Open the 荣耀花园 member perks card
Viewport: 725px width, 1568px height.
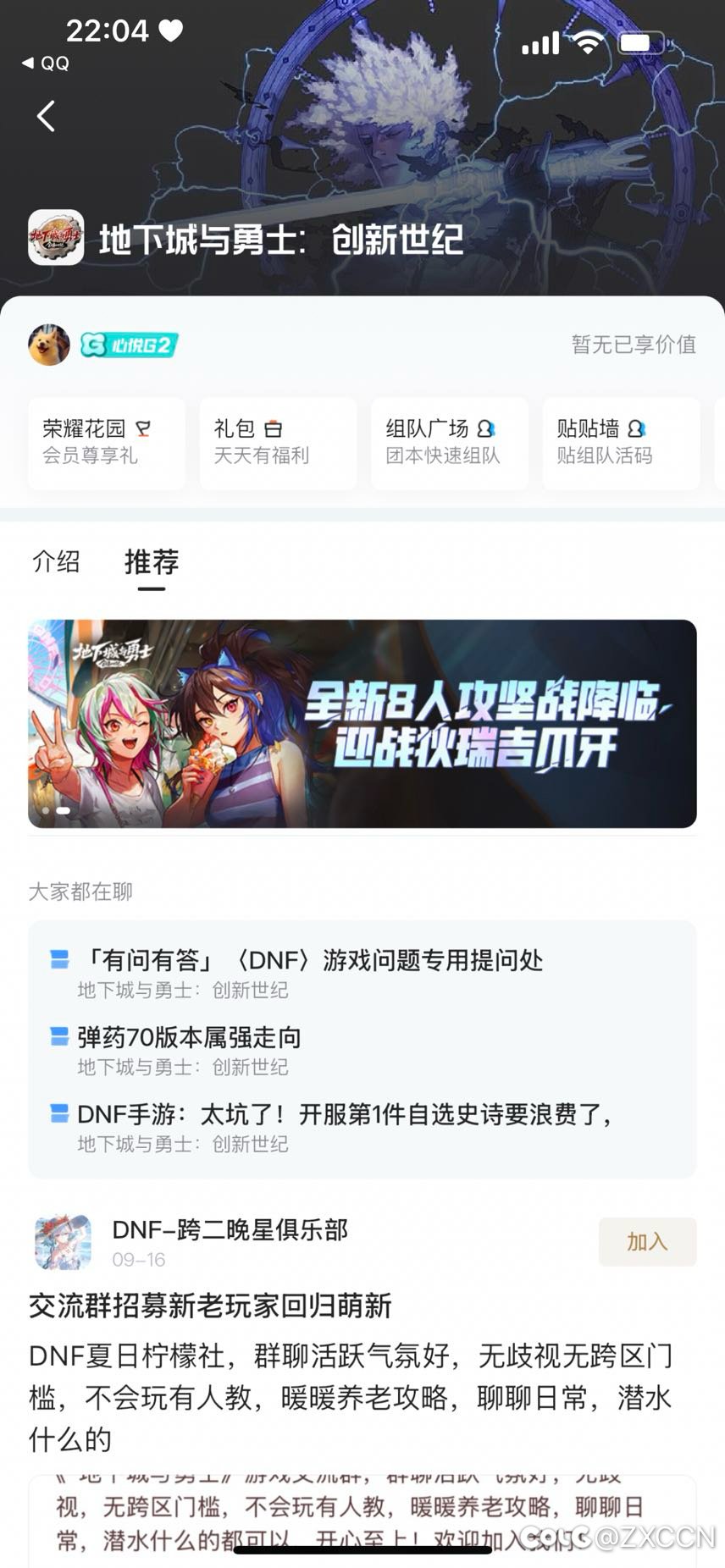point(106,442)
